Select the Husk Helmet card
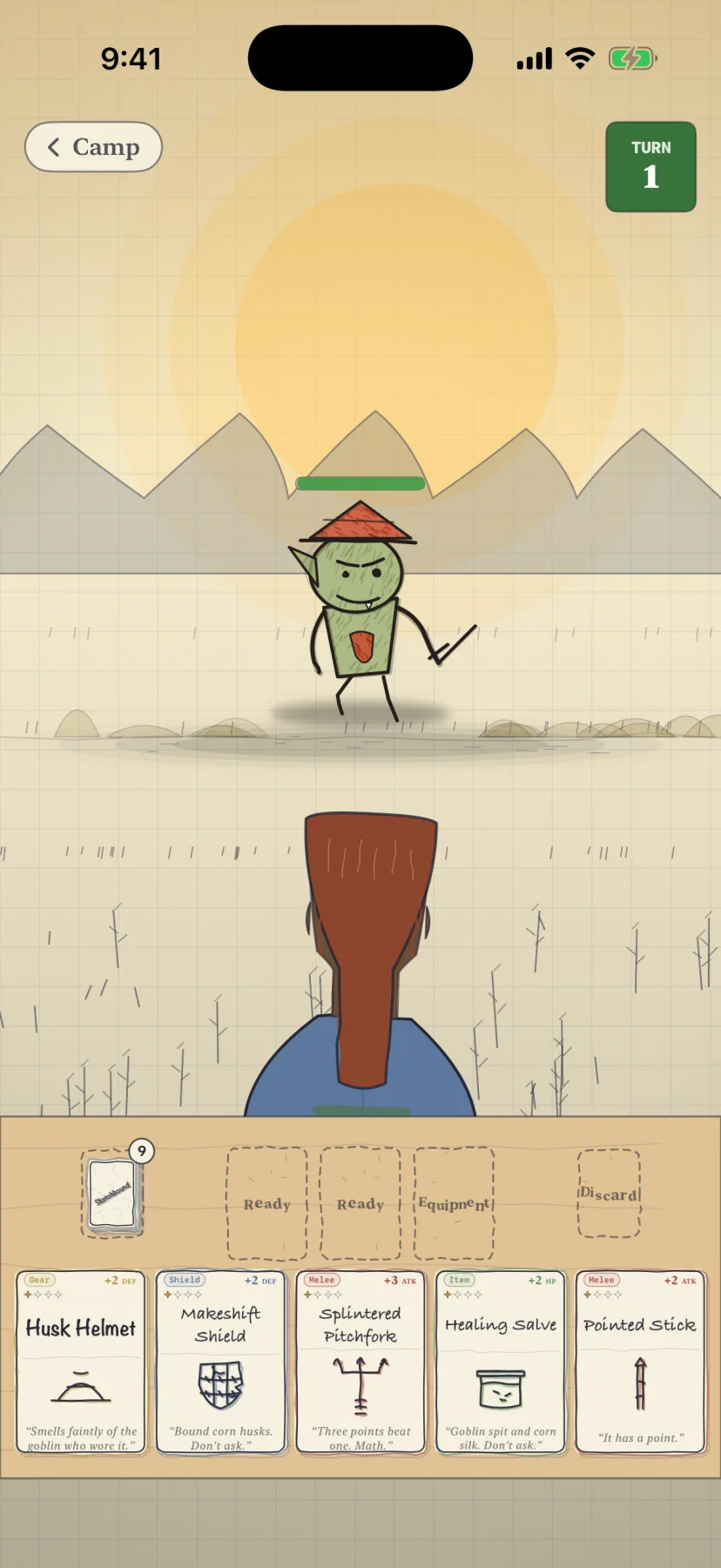 click(x=81, y=1362)
